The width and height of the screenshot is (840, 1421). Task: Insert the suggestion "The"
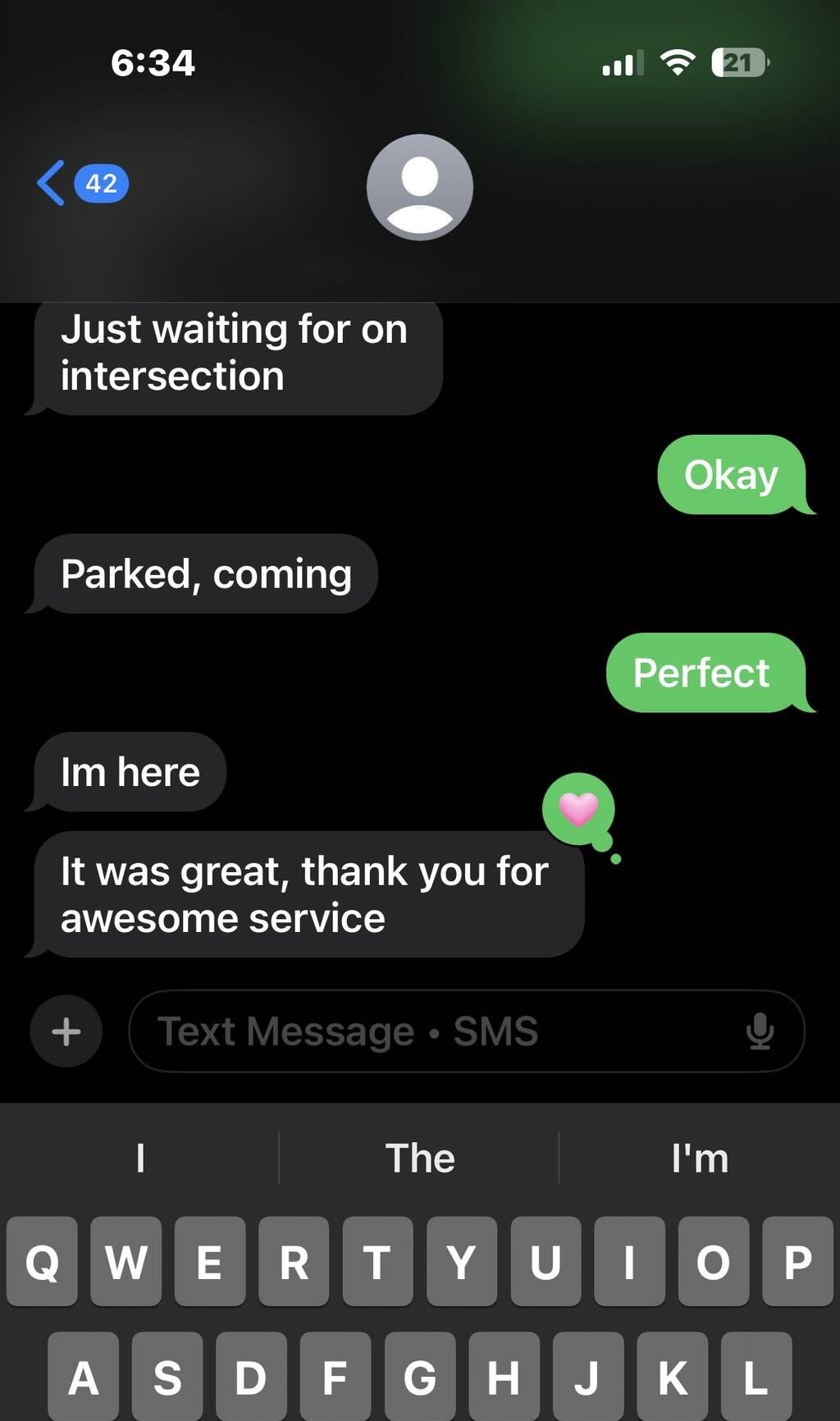coord(419,1158)
